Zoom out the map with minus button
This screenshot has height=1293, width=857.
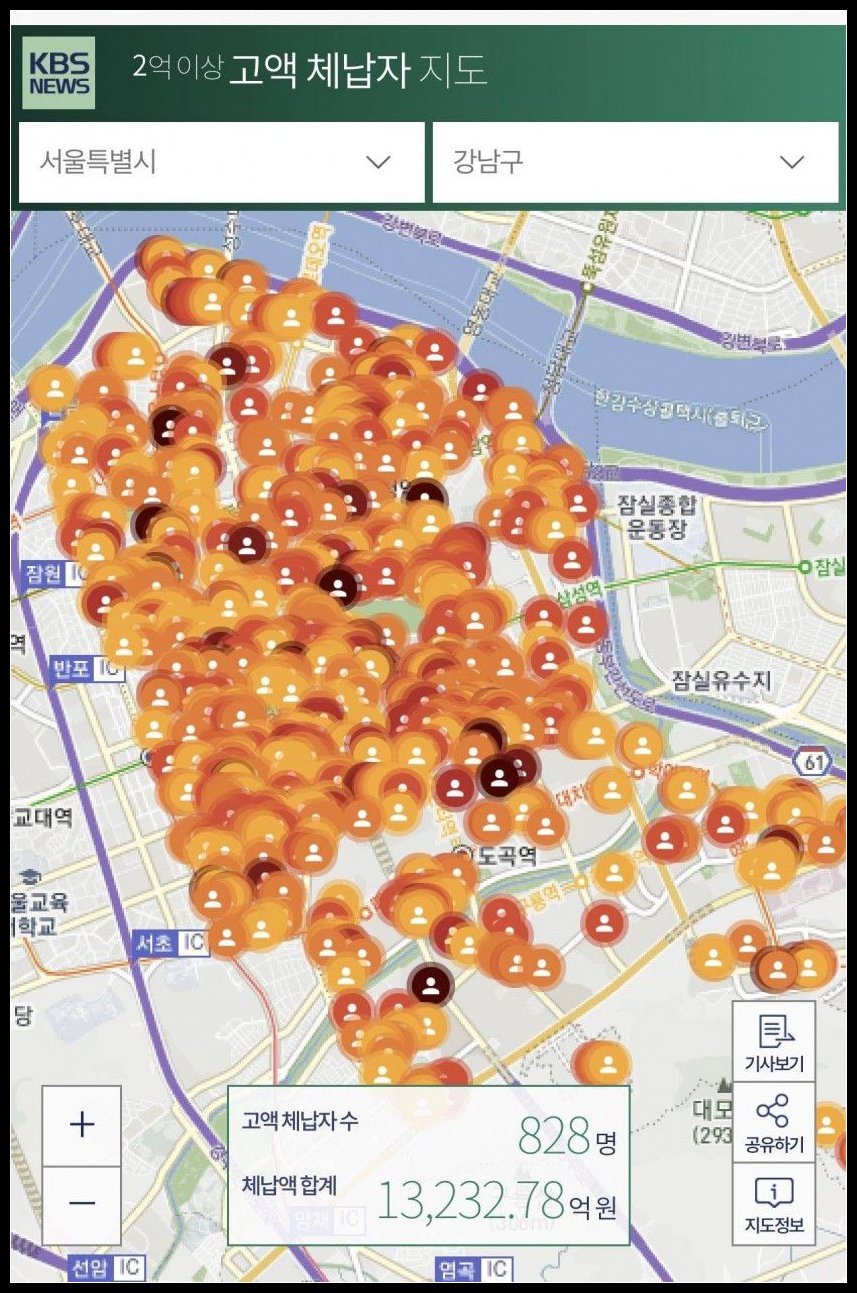tap(82, 1204)
